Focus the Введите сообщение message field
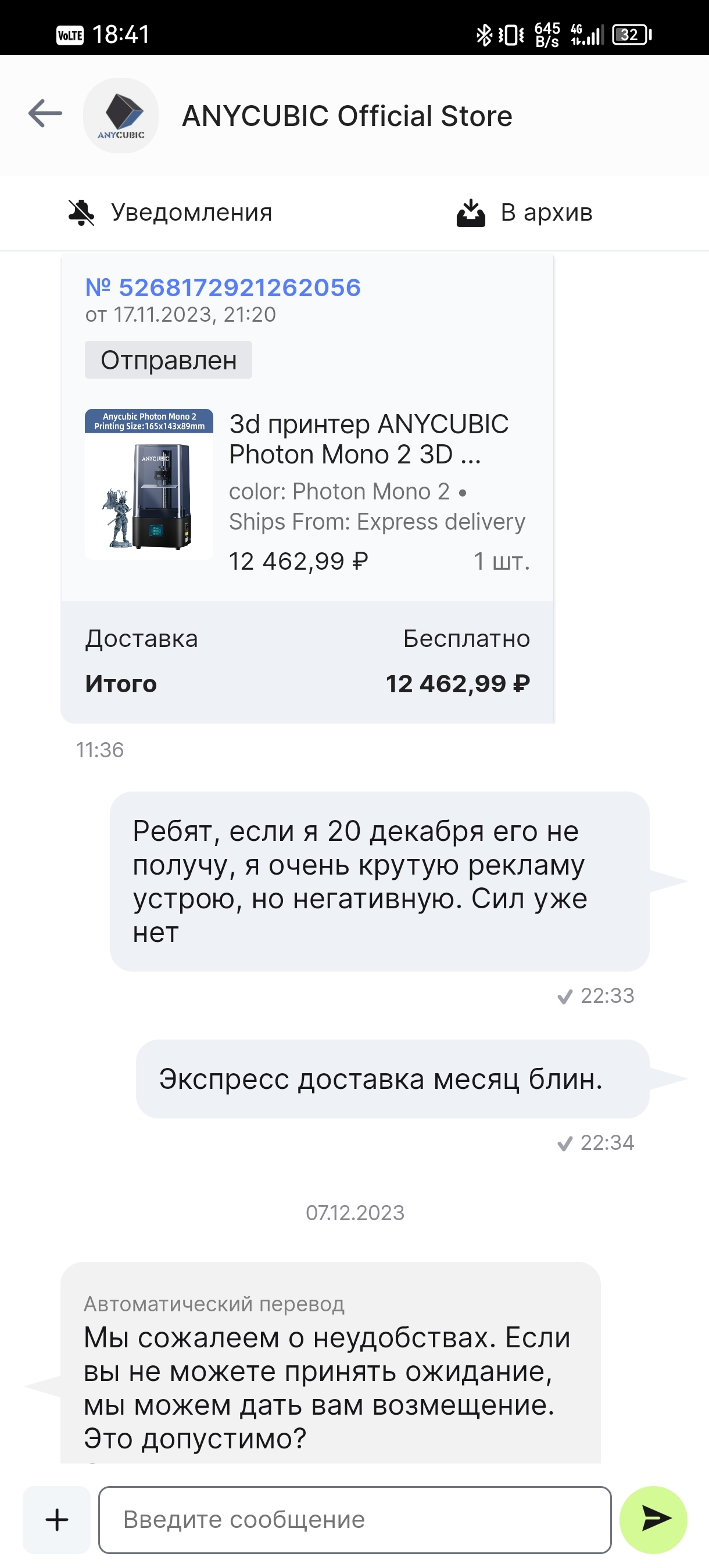This screenshot has height=1568, width=709. pyautogui.click(x=354, y=1519)
